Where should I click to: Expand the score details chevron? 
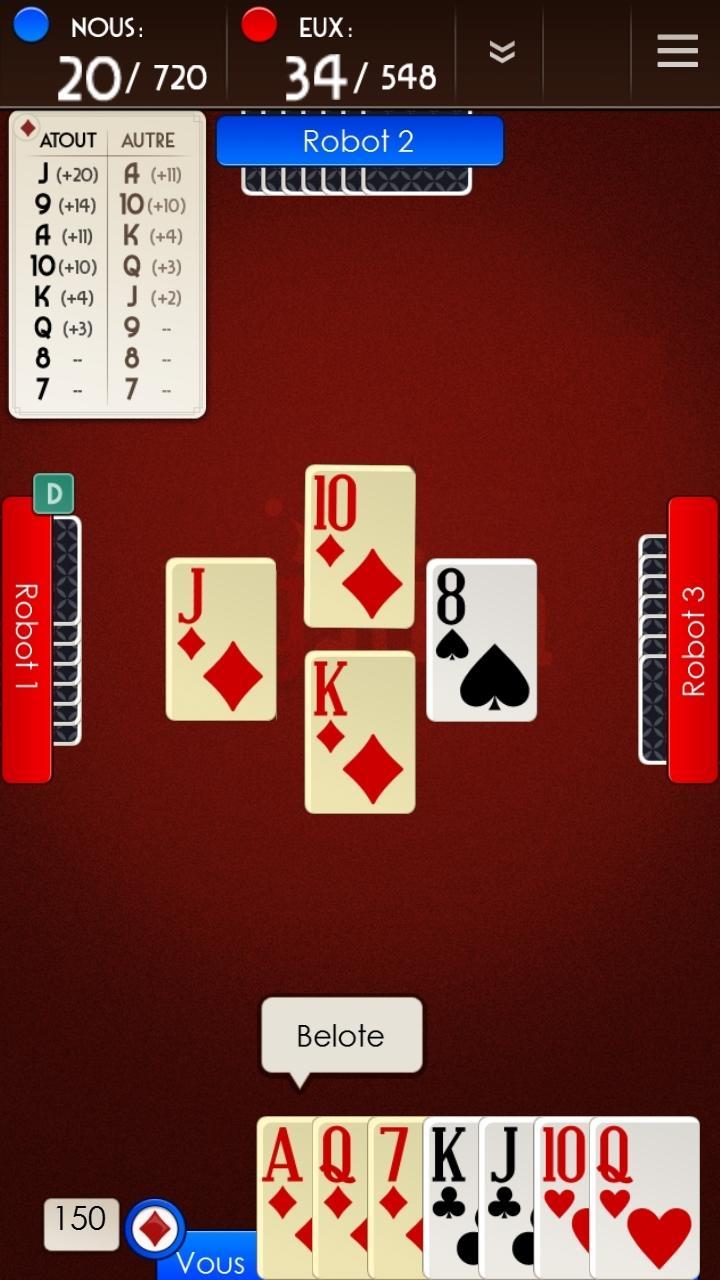[x=502, y=52]
